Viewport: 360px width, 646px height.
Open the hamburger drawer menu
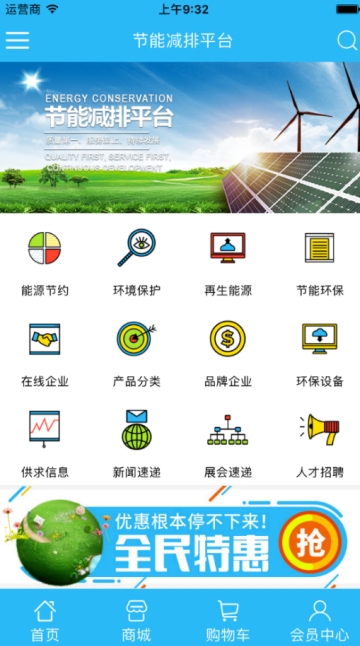[x=17, y=40]
